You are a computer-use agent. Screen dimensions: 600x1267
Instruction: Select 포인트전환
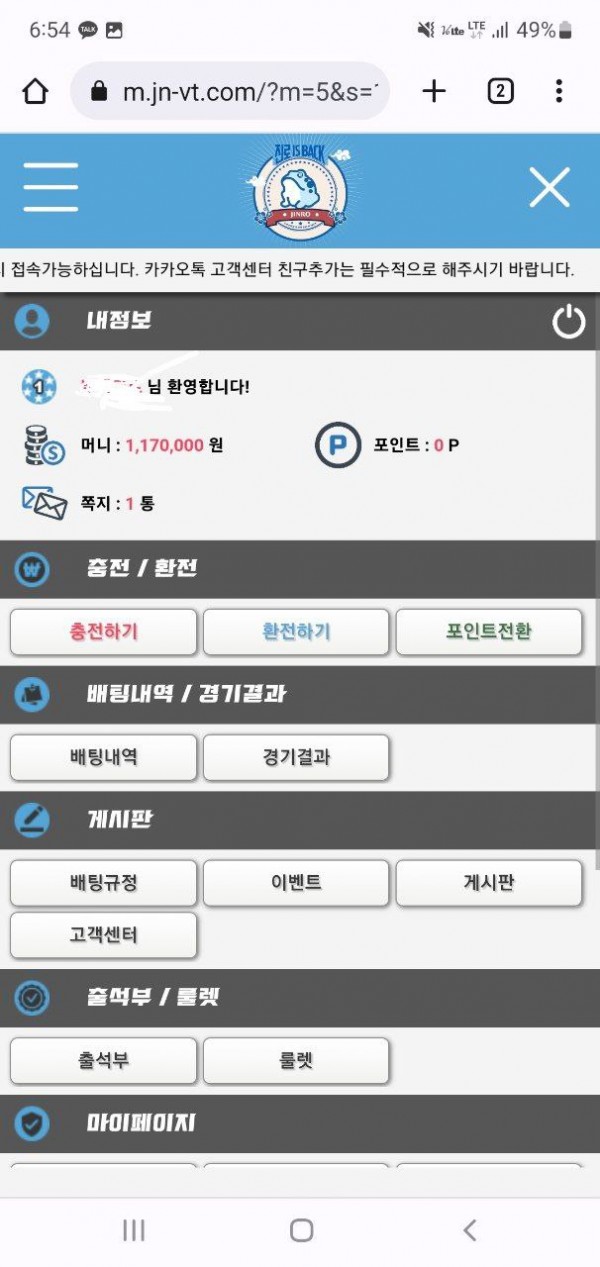[x=489, y=632]
